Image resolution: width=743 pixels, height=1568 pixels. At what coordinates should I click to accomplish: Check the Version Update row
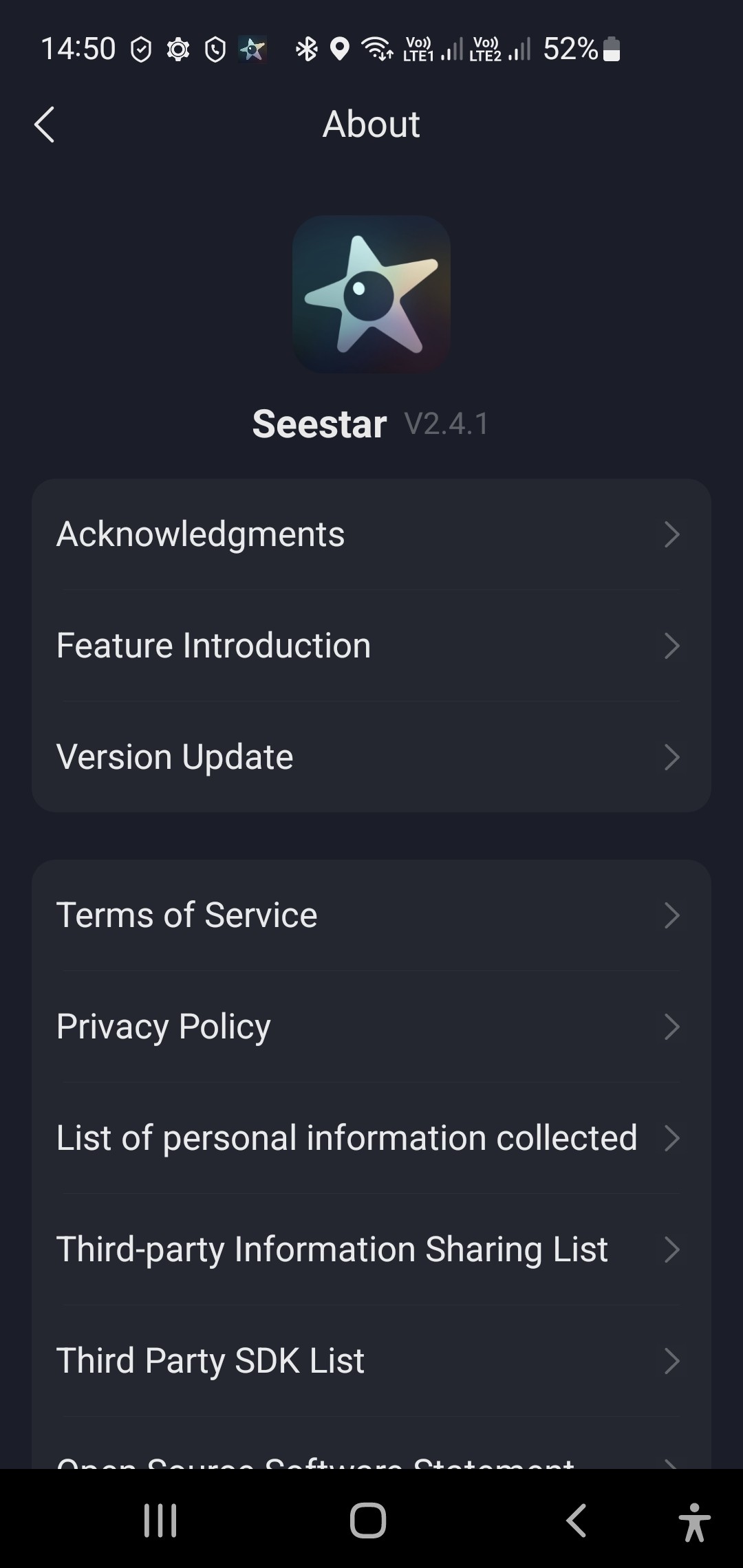371,757
